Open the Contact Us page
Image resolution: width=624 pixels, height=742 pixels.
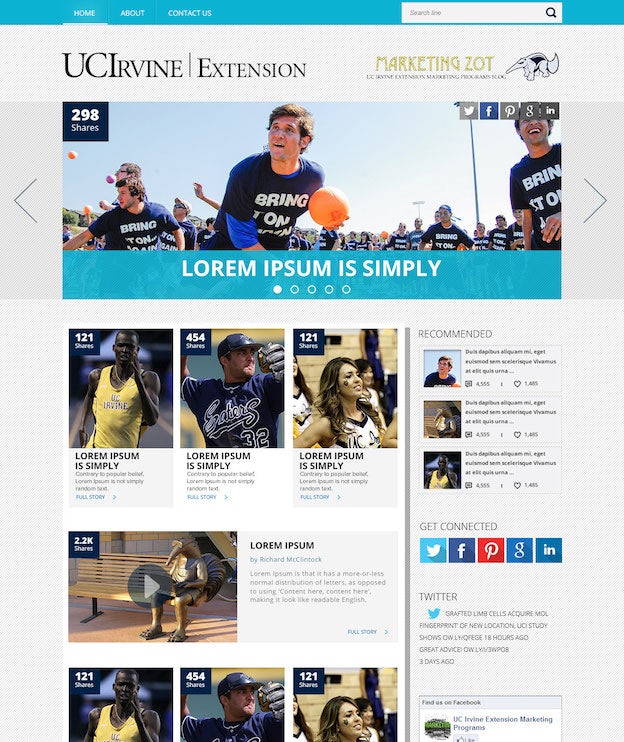tap(189, 13)
